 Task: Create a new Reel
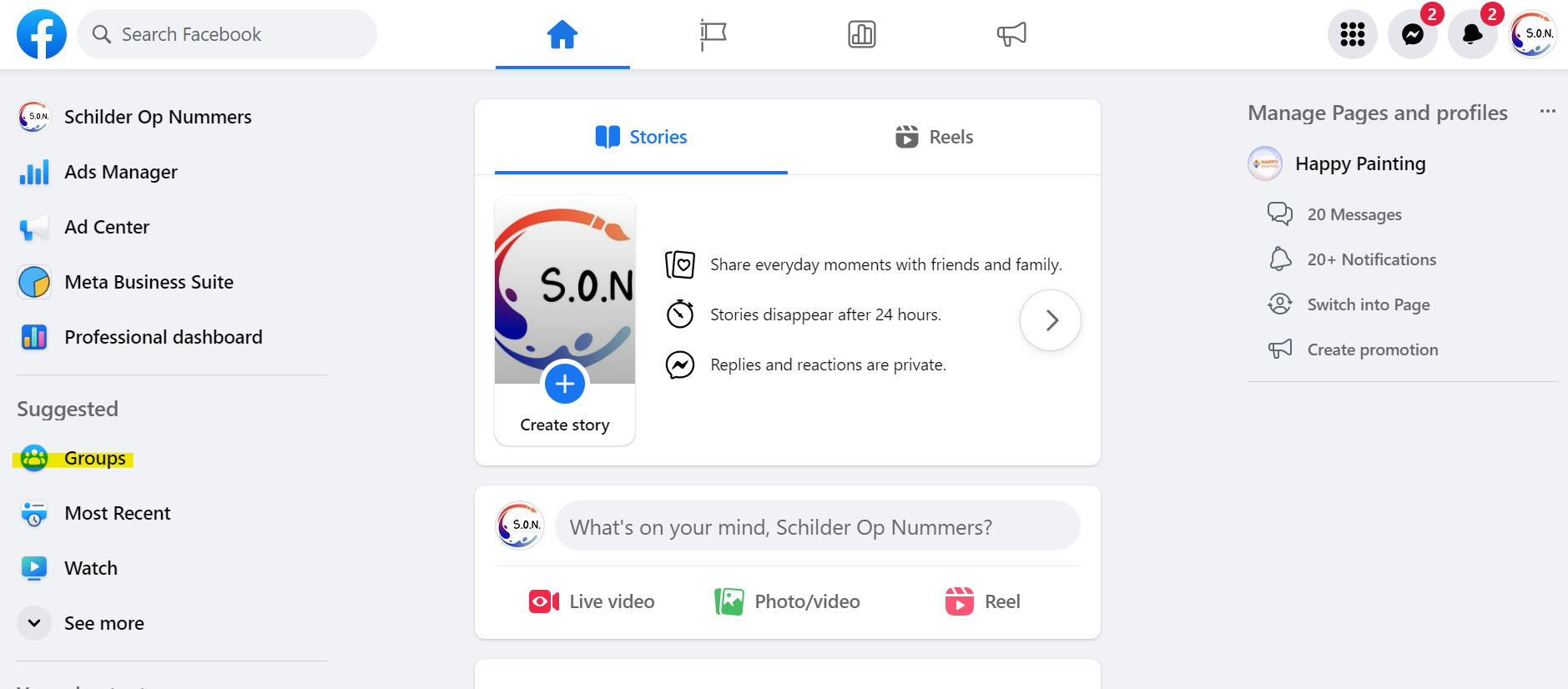(x=982, y=601)
